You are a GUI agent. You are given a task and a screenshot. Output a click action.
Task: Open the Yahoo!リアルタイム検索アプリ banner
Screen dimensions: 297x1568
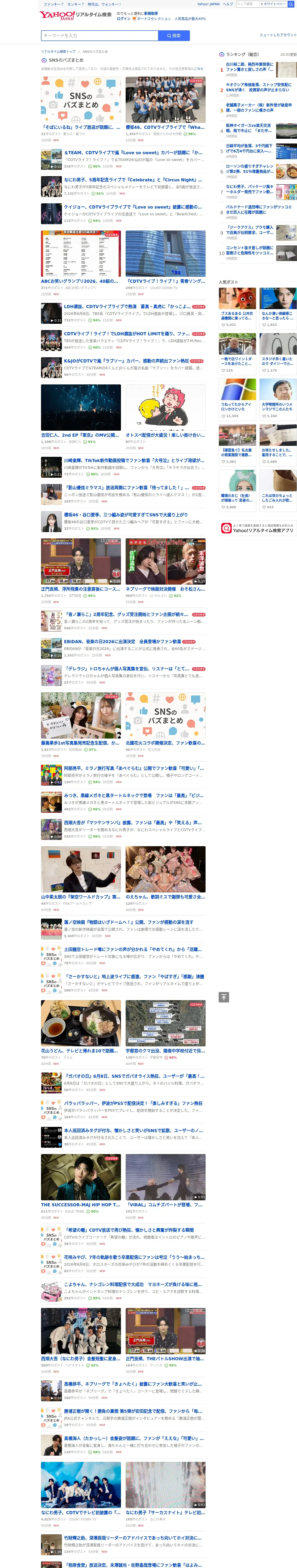258,528
